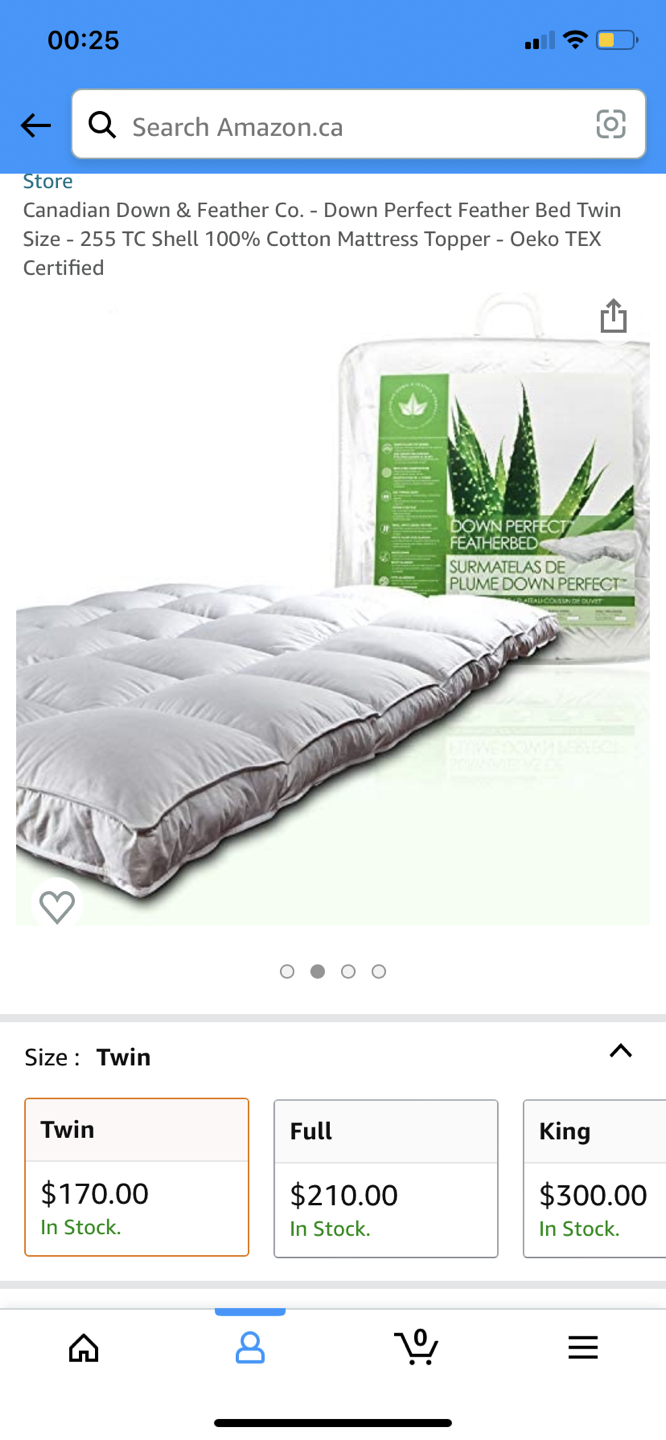The height and width of the screenshot is (1440, 666).
Task: Open the hamburger menu tab
Action: coord(582,1348)
